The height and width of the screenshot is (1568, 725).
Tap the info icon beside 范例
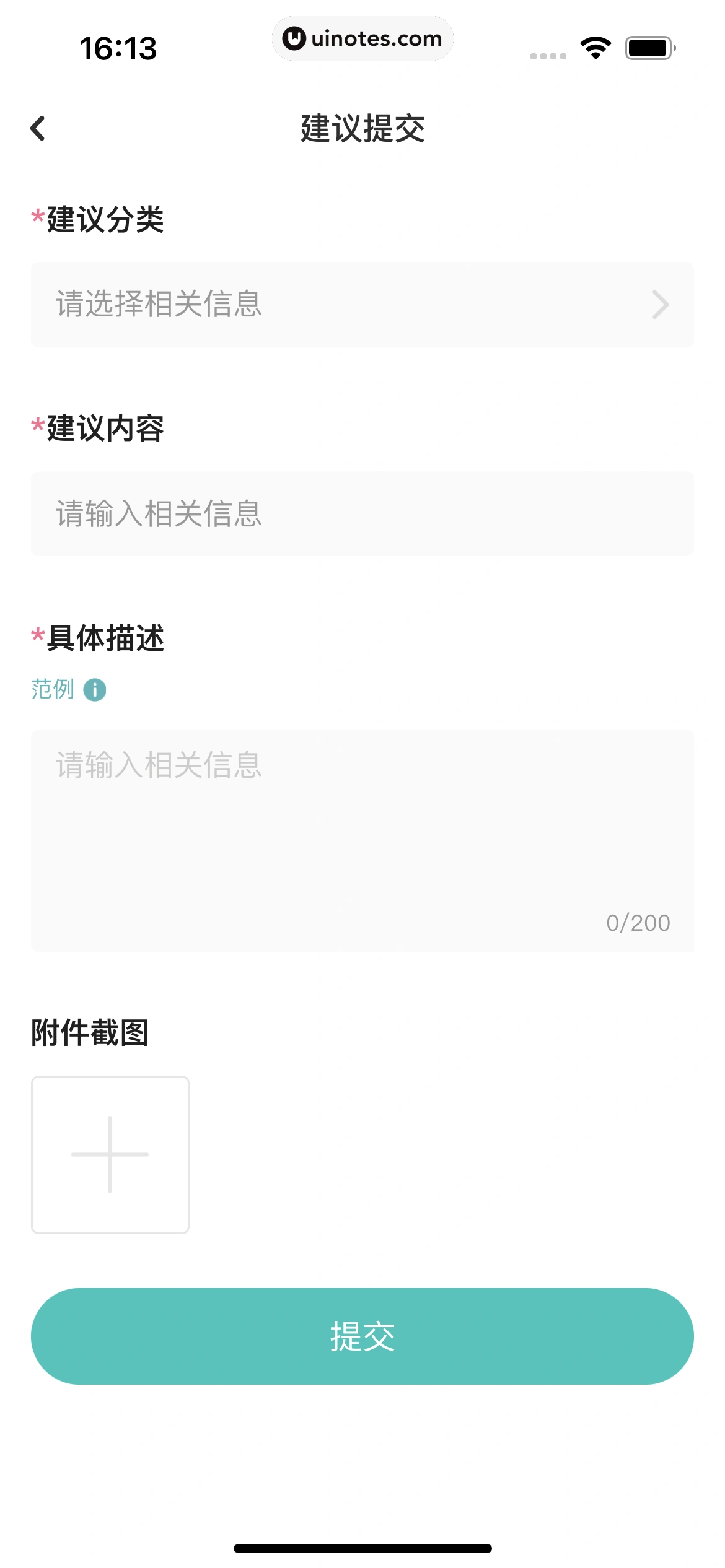[x=95, y=689]
